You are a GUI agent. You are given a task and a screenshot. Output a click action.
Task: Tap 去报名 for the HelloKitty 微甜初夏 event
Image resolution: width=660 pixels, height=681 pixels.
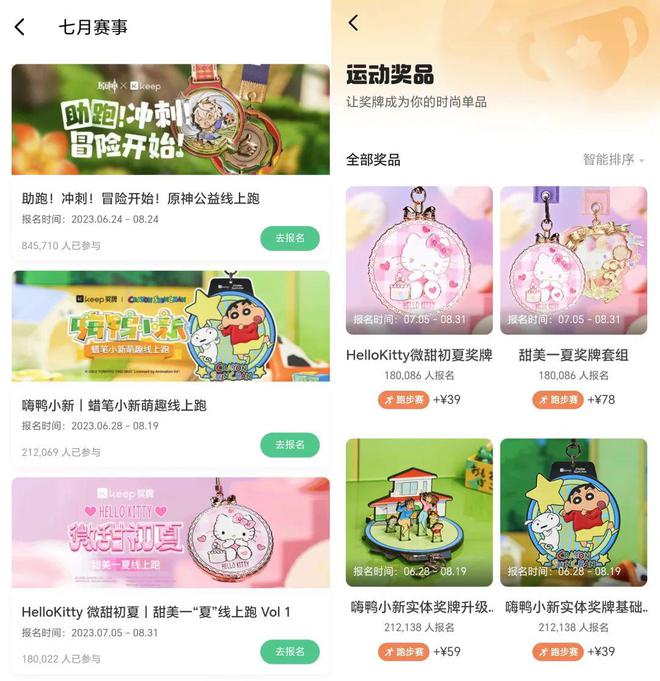tap(289, 652)
